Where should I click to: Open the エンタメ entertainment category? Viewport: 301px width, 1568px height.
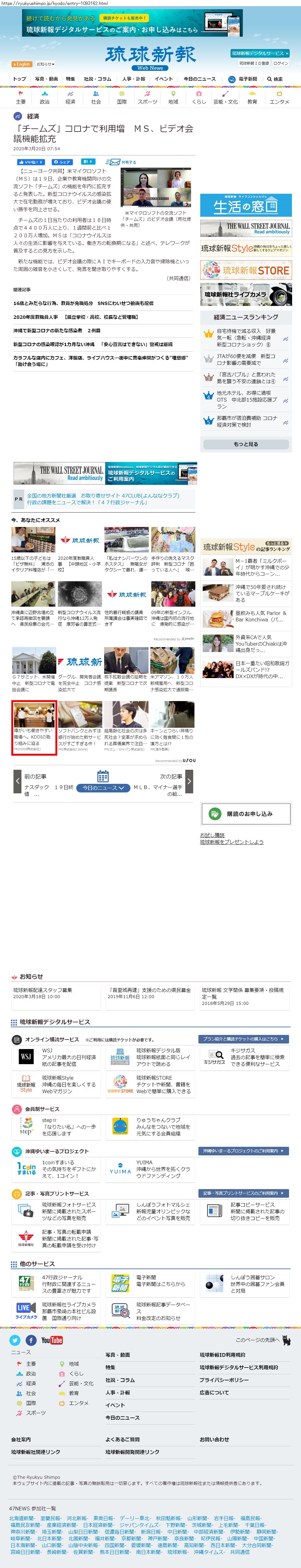pos(279,98)
